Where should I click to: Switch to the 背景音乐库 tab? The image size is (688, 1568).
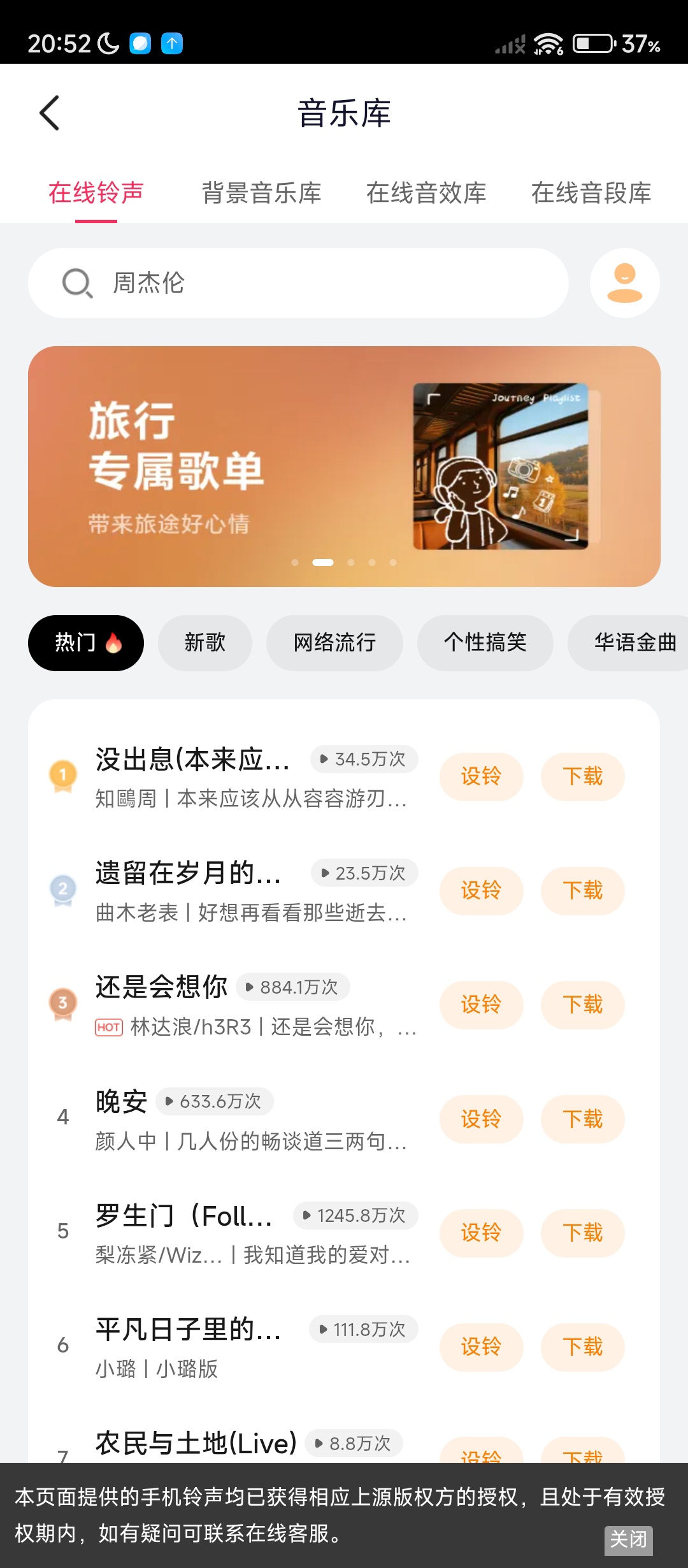261,192
